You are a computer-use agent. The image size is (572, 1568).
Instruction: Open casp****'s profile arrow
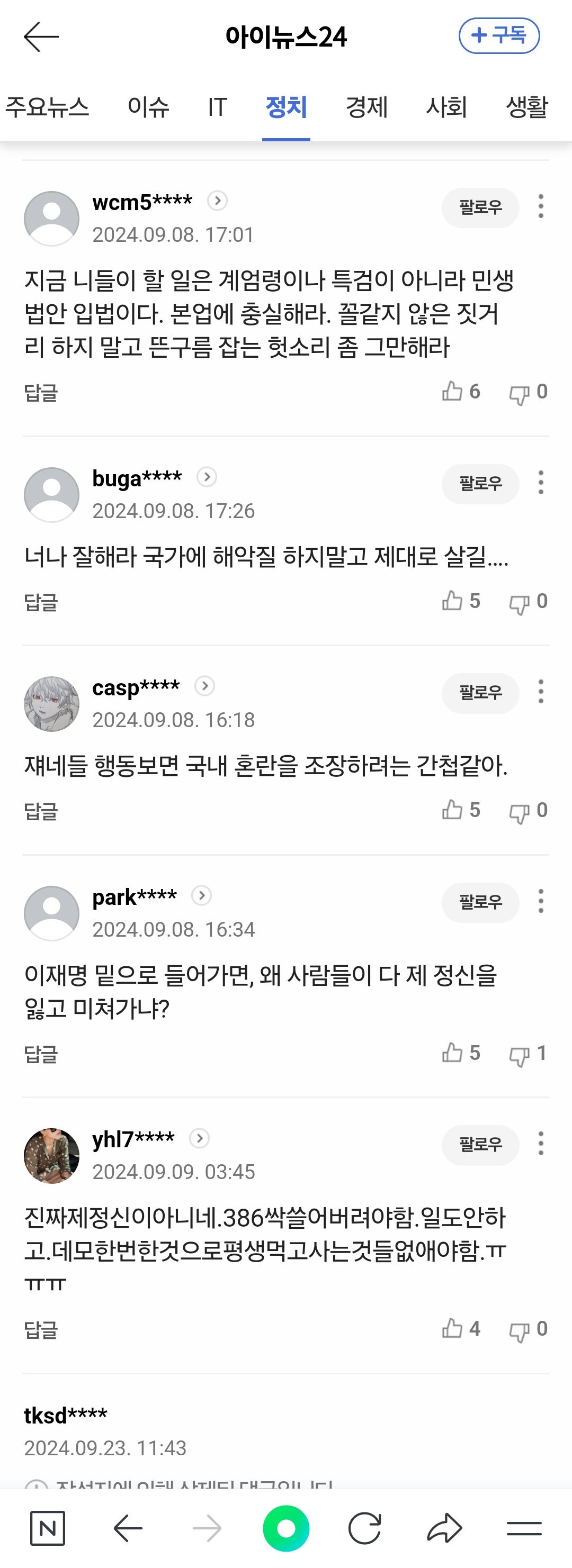click(204, 686)
